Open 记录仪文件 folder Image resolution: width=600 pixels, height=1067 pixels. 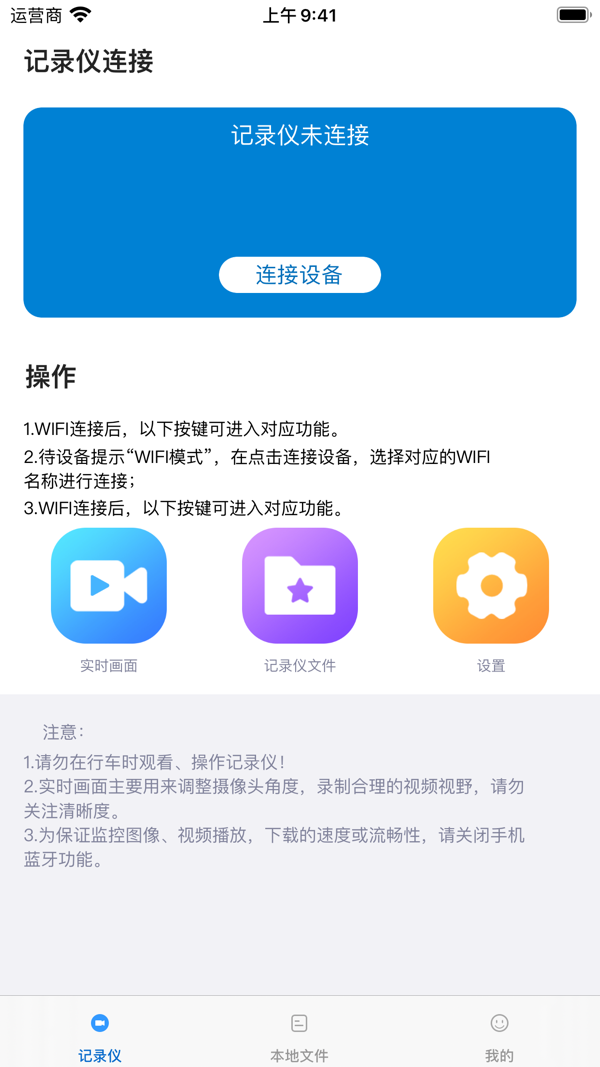click(x=300, y=586)
